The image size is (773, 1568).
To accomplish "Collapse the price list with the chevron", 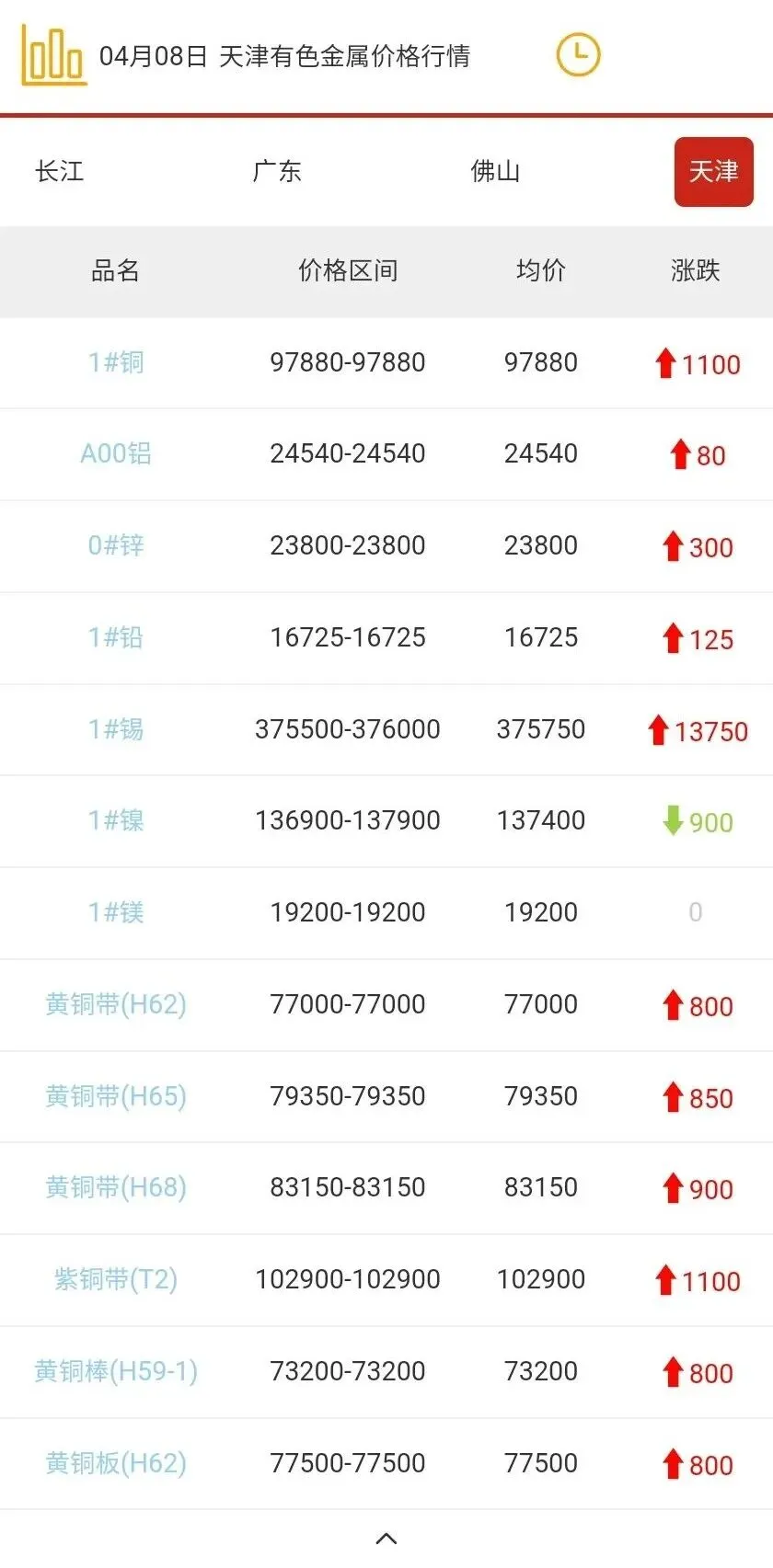I will coord(386,1538).
